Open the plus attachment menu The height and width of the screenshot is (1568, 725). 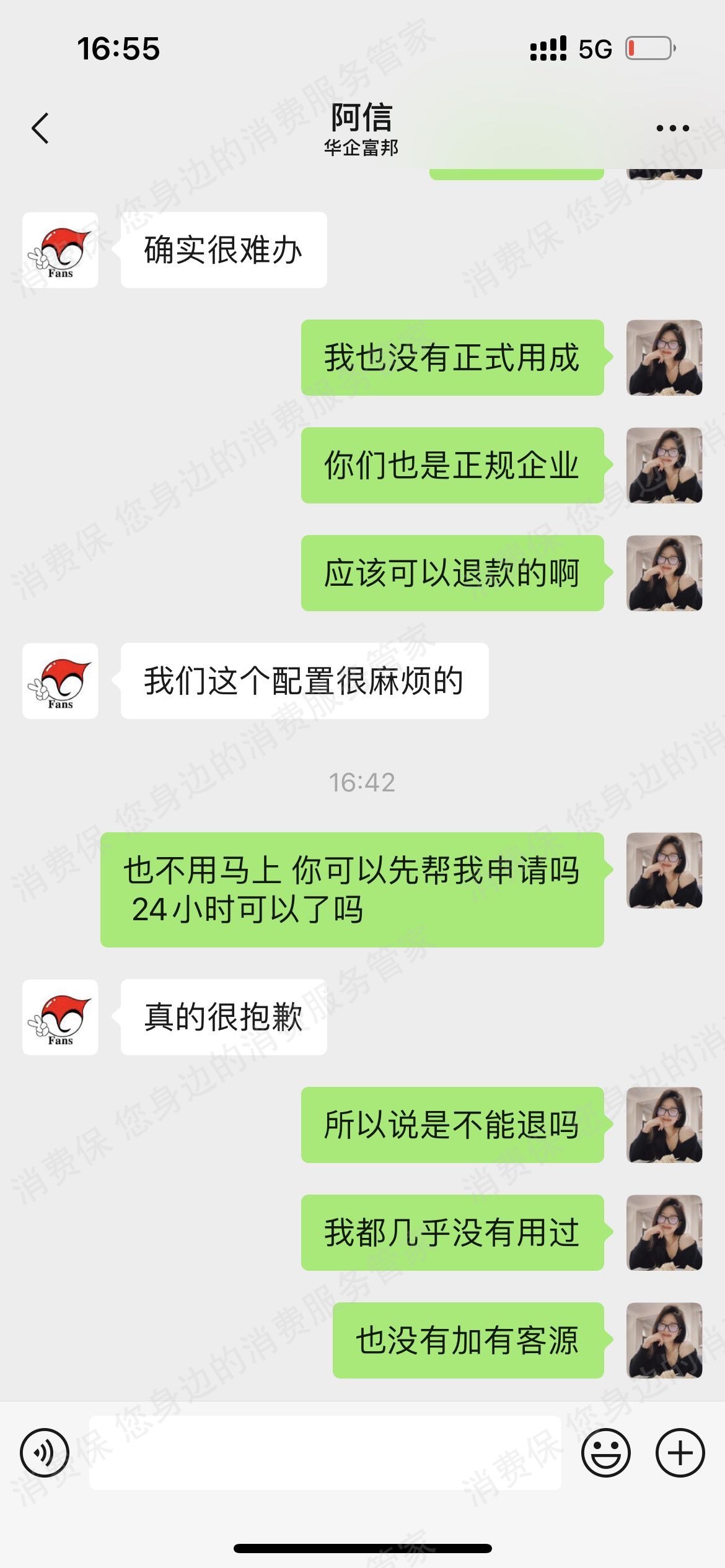point(680,1453)
